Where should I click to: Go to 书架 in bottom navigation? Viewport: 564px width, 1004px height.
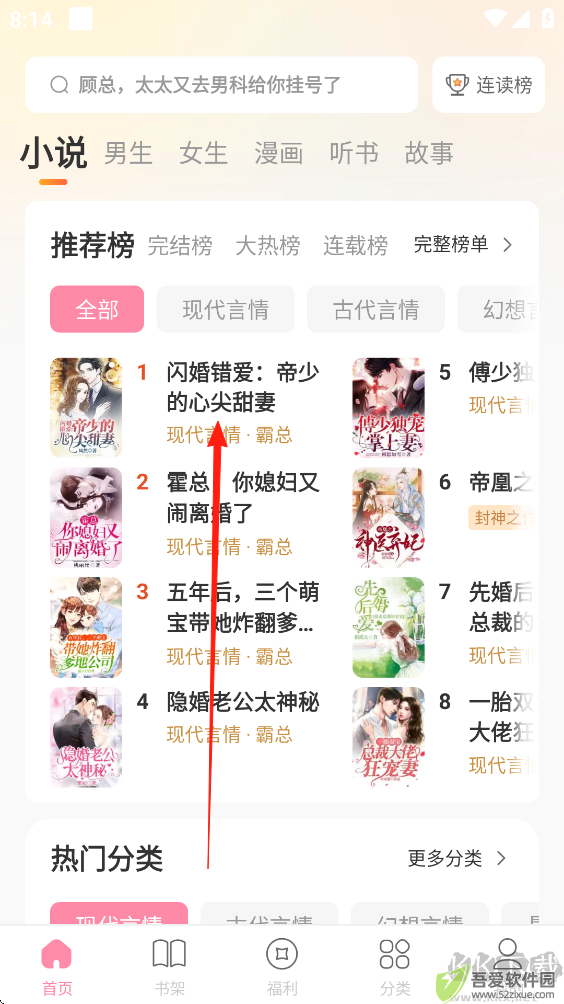click(x=169, y=966)
